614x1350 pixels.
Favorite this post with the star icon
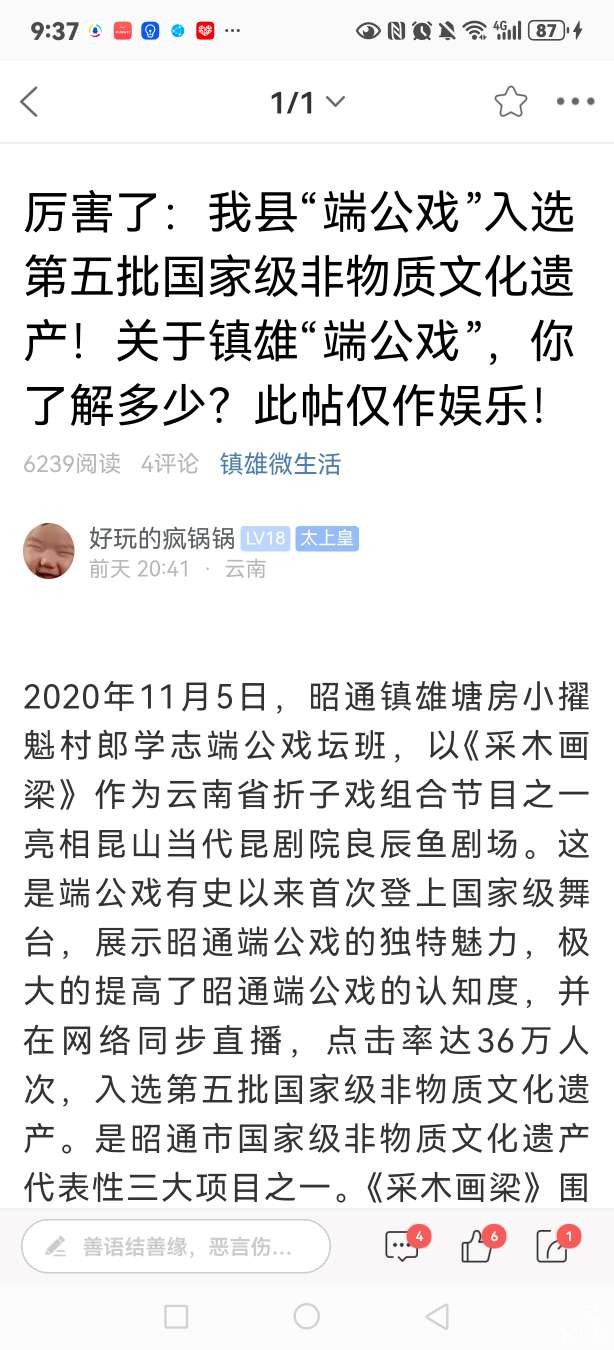pos(510,102)
